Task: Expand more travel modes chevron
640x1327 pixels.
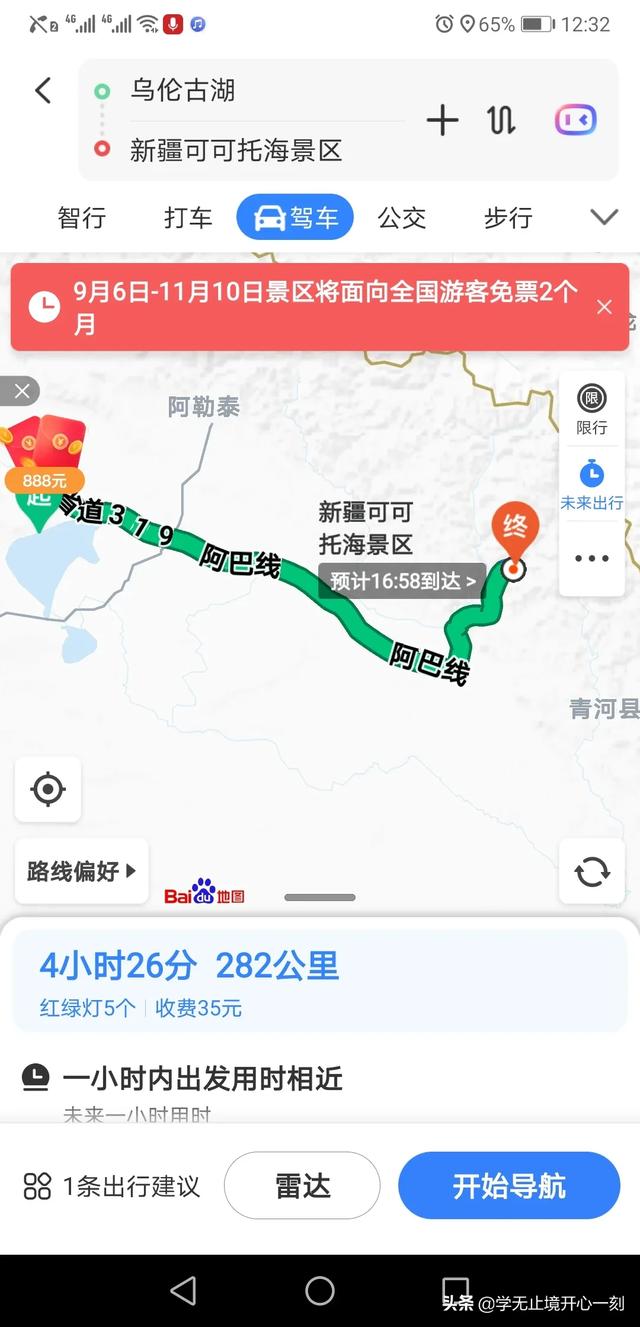Action: click(x=605, y=217)
